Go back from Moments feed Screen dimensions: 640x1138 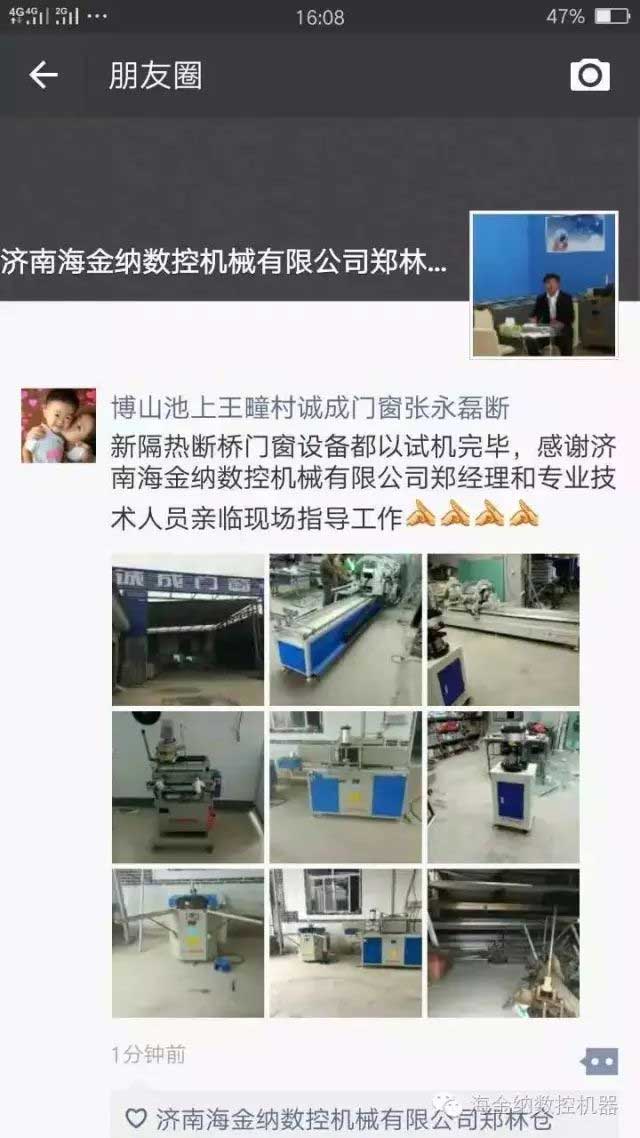43,75
